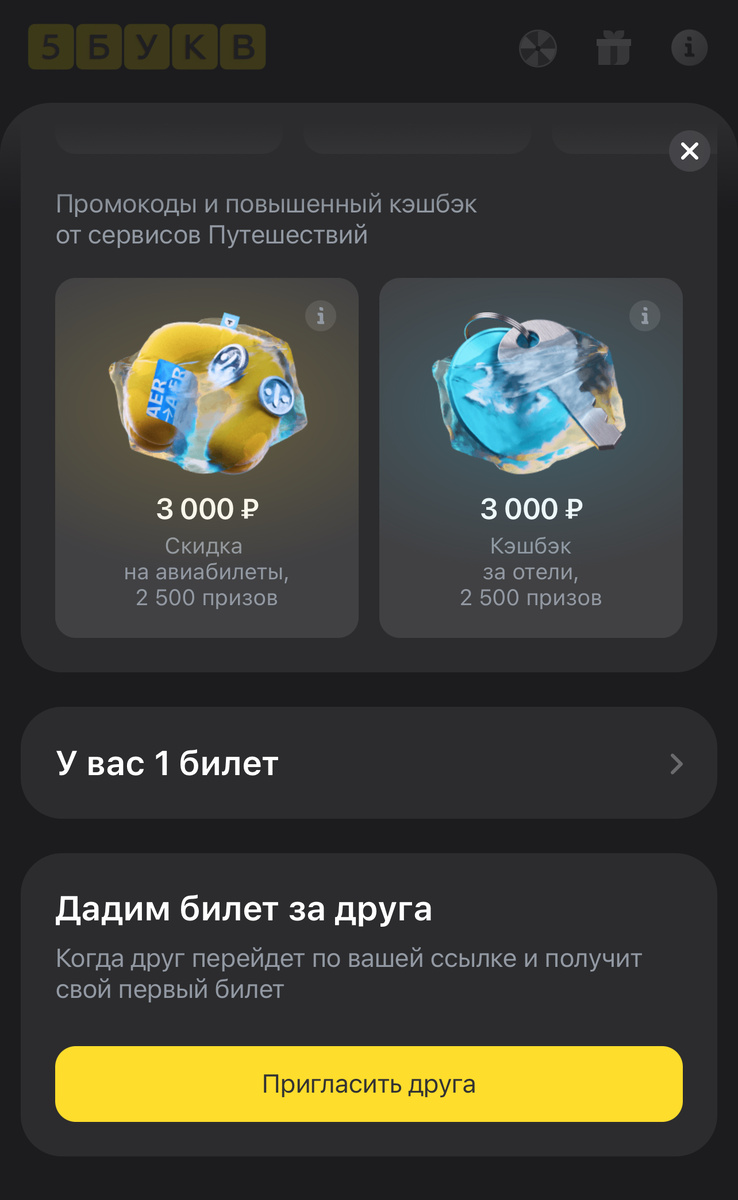738x1200 pixels.
Task: Open the 3 000 ₽ hotels cashback card
Action: coord(531,458)
